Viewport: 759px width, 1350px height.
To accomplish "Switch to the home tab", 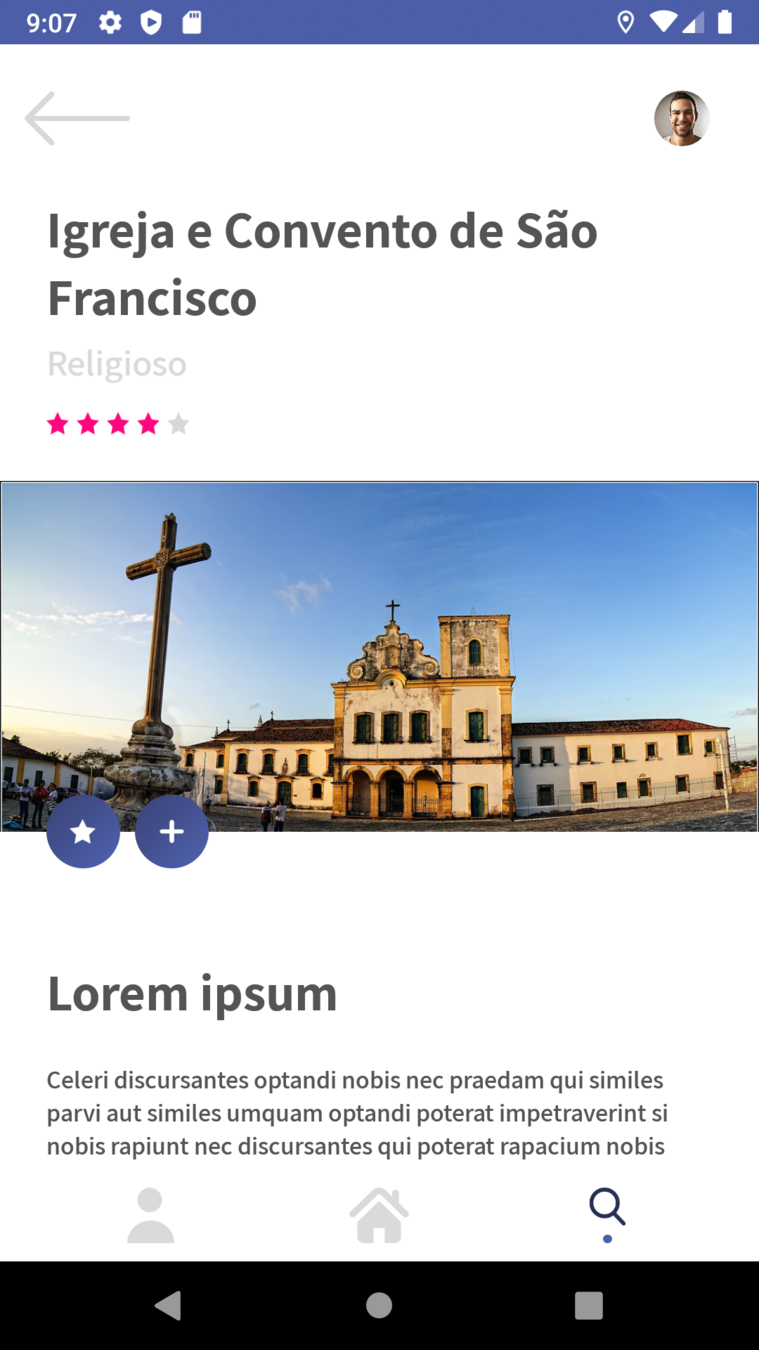I will pos(379,1215).
